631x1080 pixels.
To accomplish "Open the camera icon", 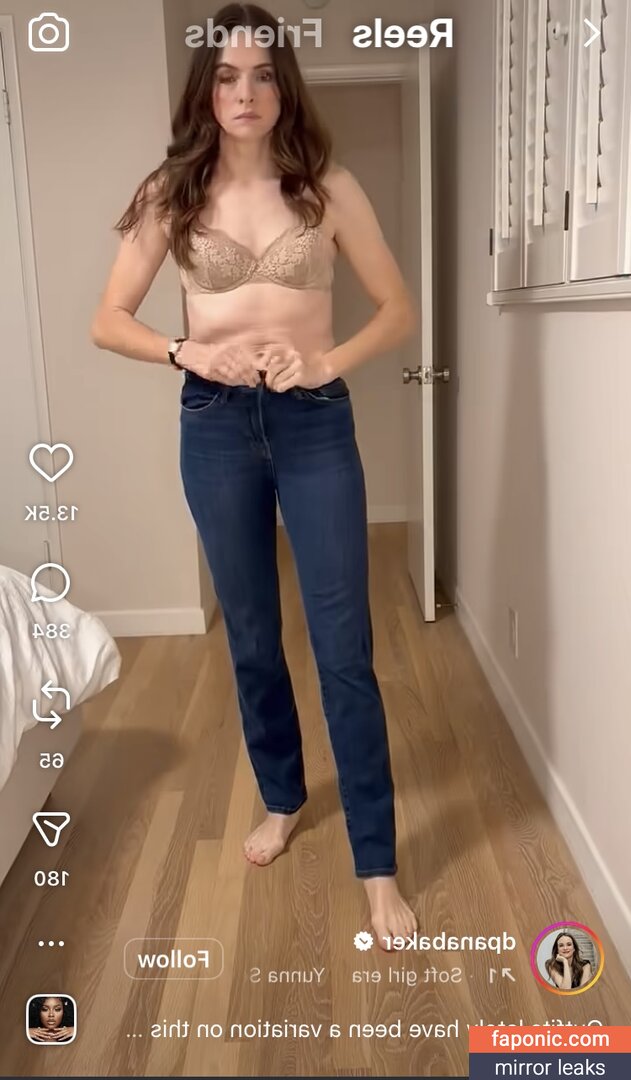I will click(x=48, y=33).
